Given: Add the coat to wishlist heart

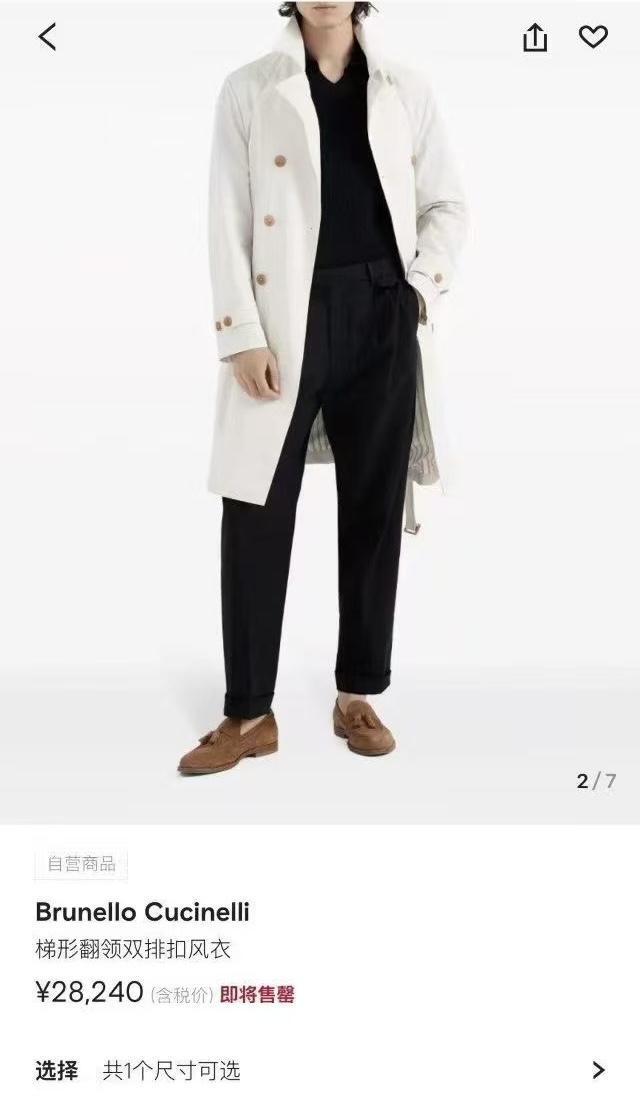Looking at the screenshot, I should click(x=593, y=38).
